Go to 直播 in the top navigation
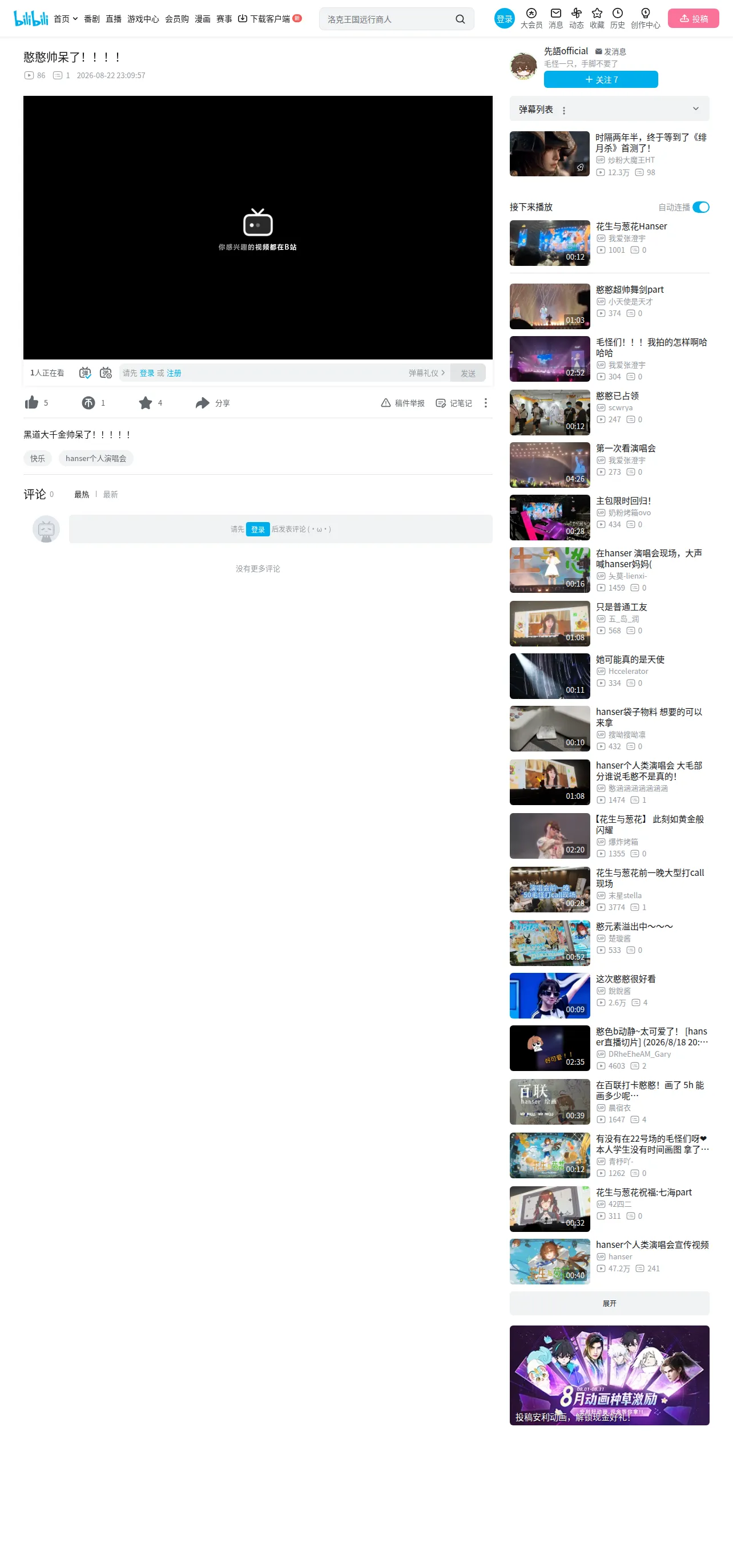Image resolution: width=733 pixels, height=1568 pixels. 113,19
